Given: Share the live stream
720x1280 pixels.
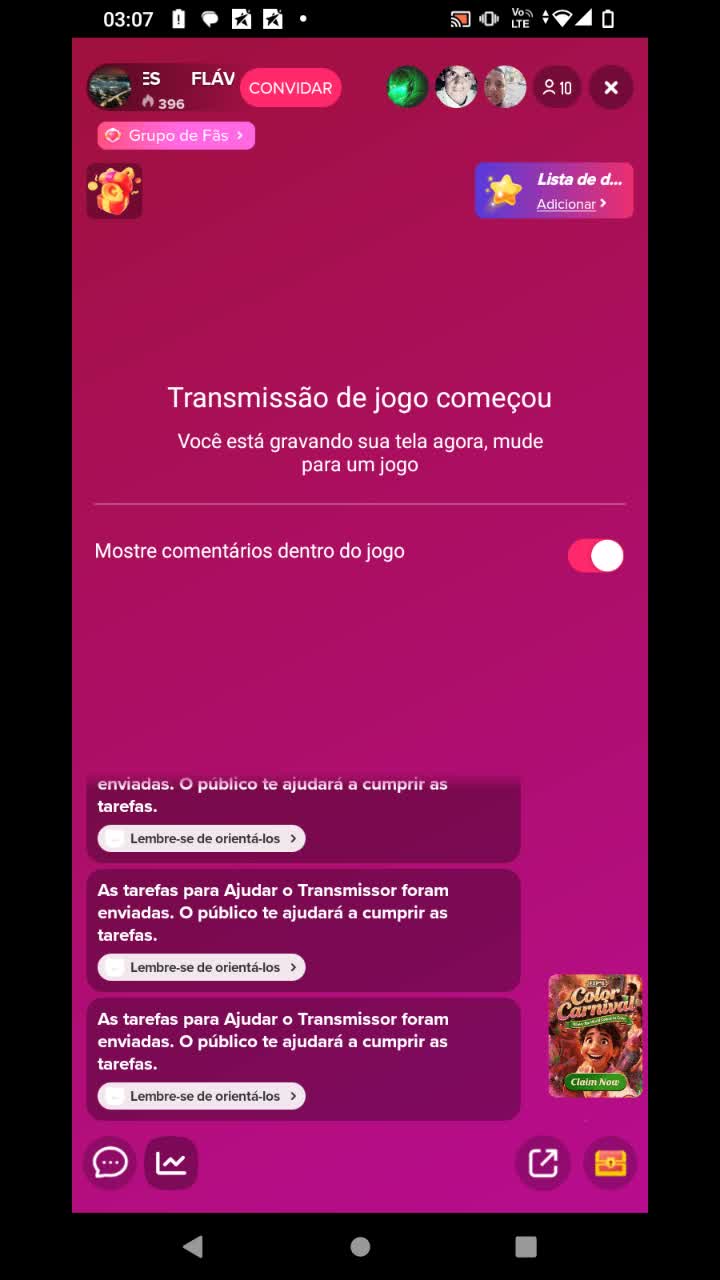Looking at the screenshot, I should [x=543, y=1163].
